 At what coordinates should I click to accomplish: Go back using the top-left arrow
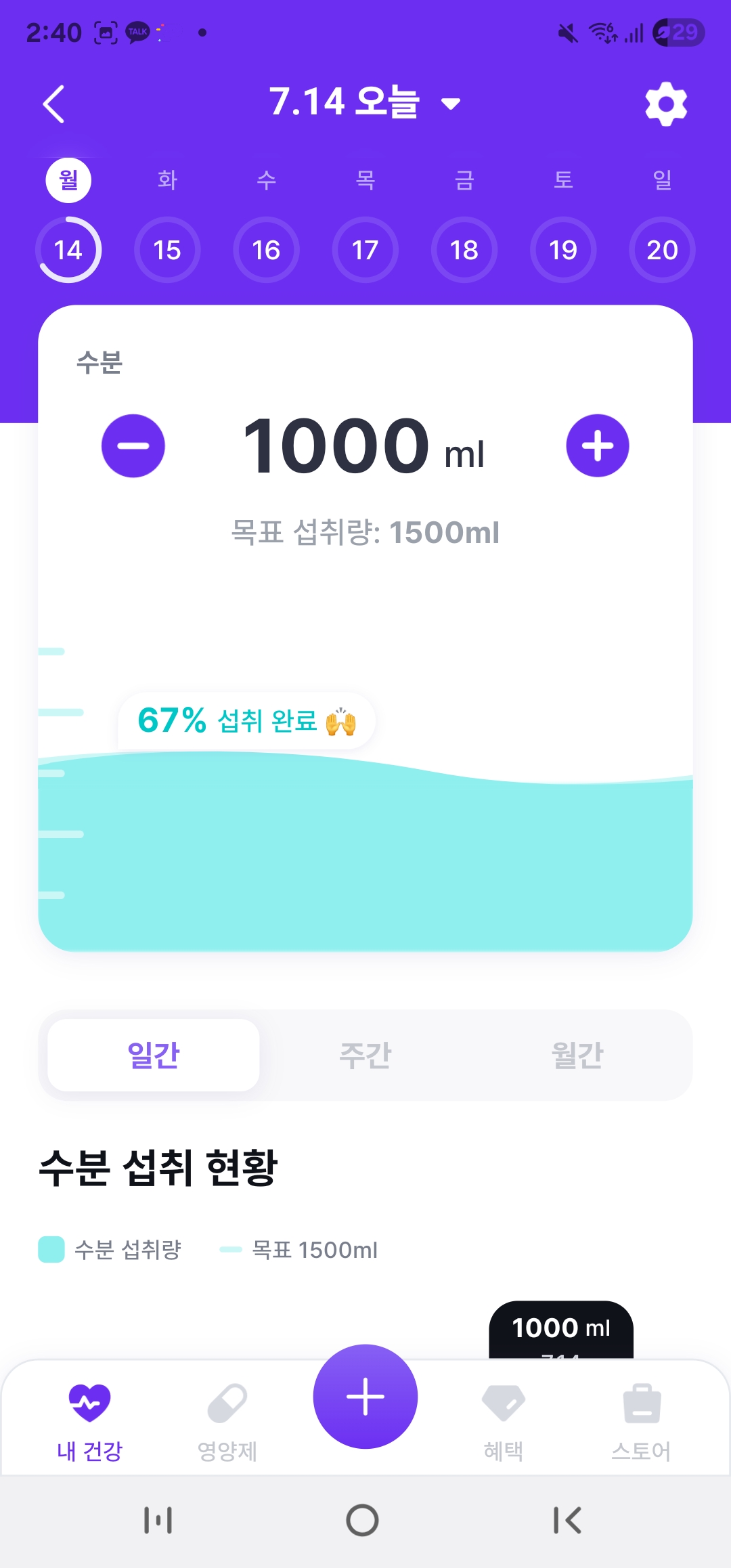[x=54, y=104]
